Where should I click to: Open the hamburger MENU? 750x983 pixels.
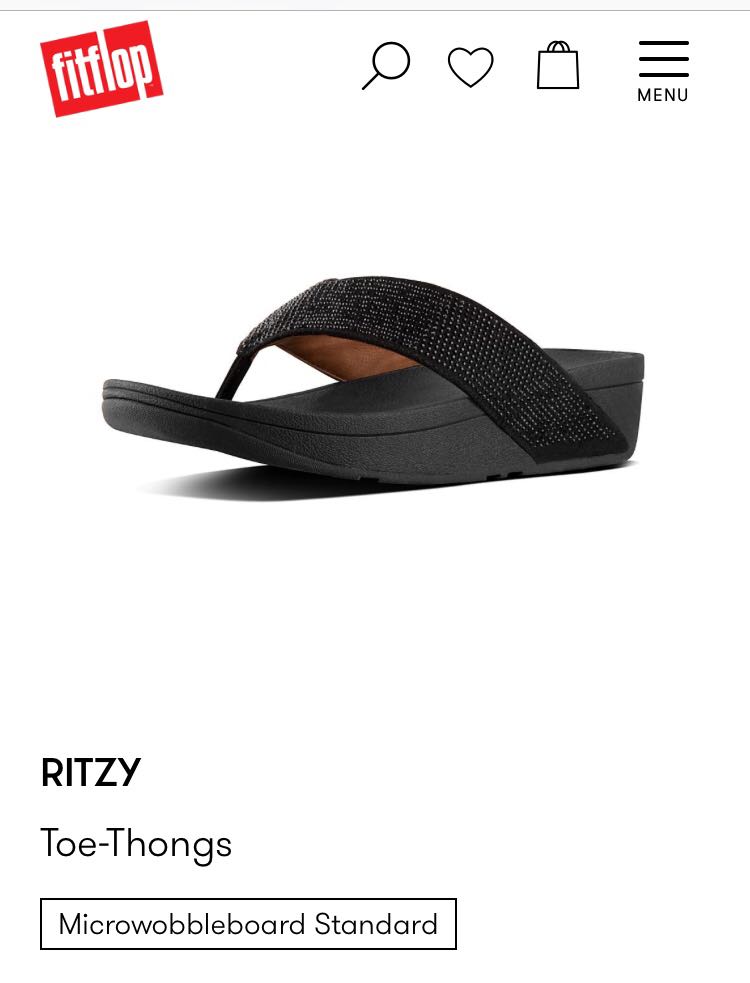tap(663, 72)
